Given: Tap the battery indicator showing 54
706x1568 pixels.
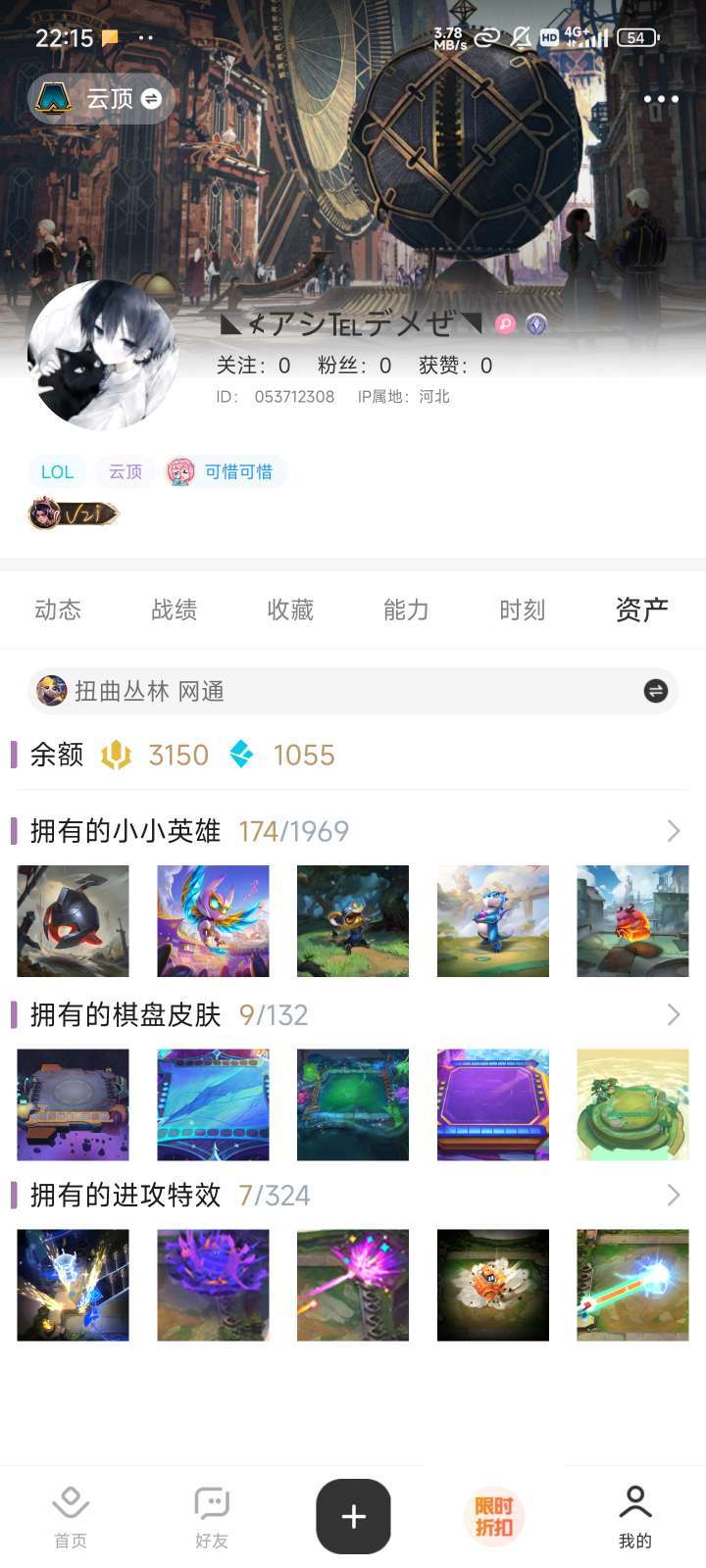Looking at the screenshot, I should pyautogui.click(x=635, y=38).
